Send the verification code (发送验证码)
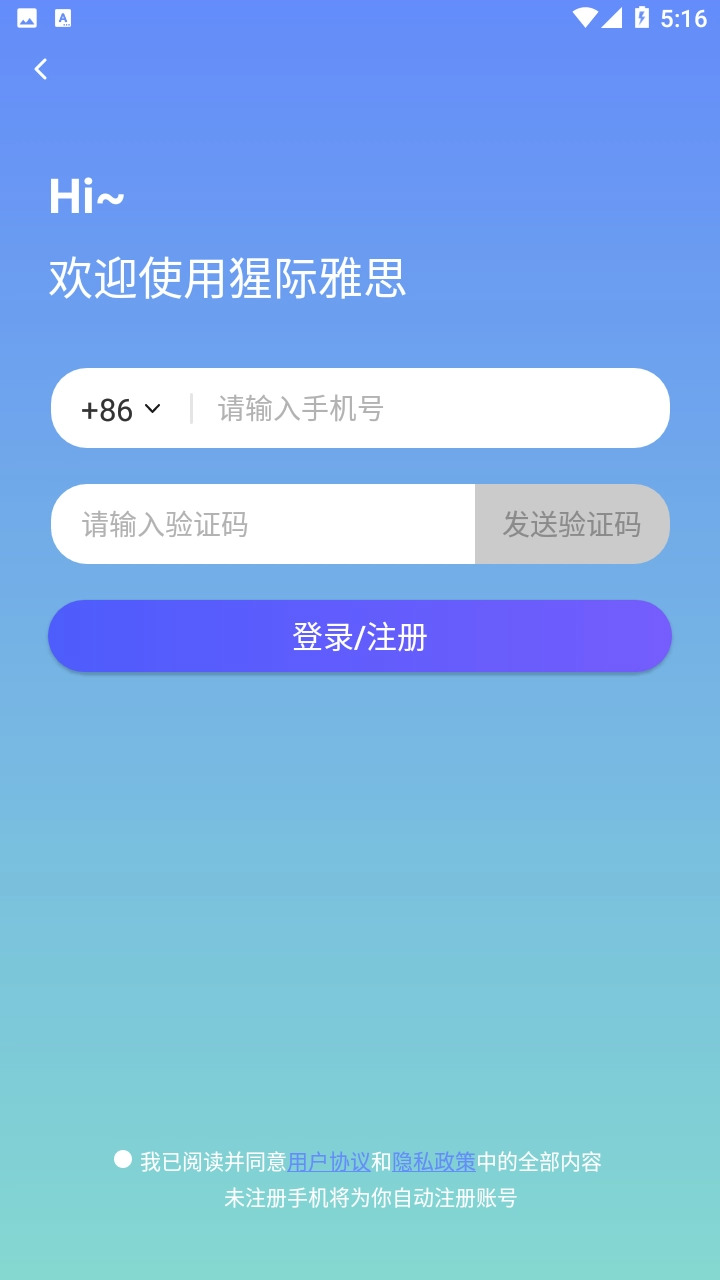Screen dimensions: 720x1280 tap(571, 525)
